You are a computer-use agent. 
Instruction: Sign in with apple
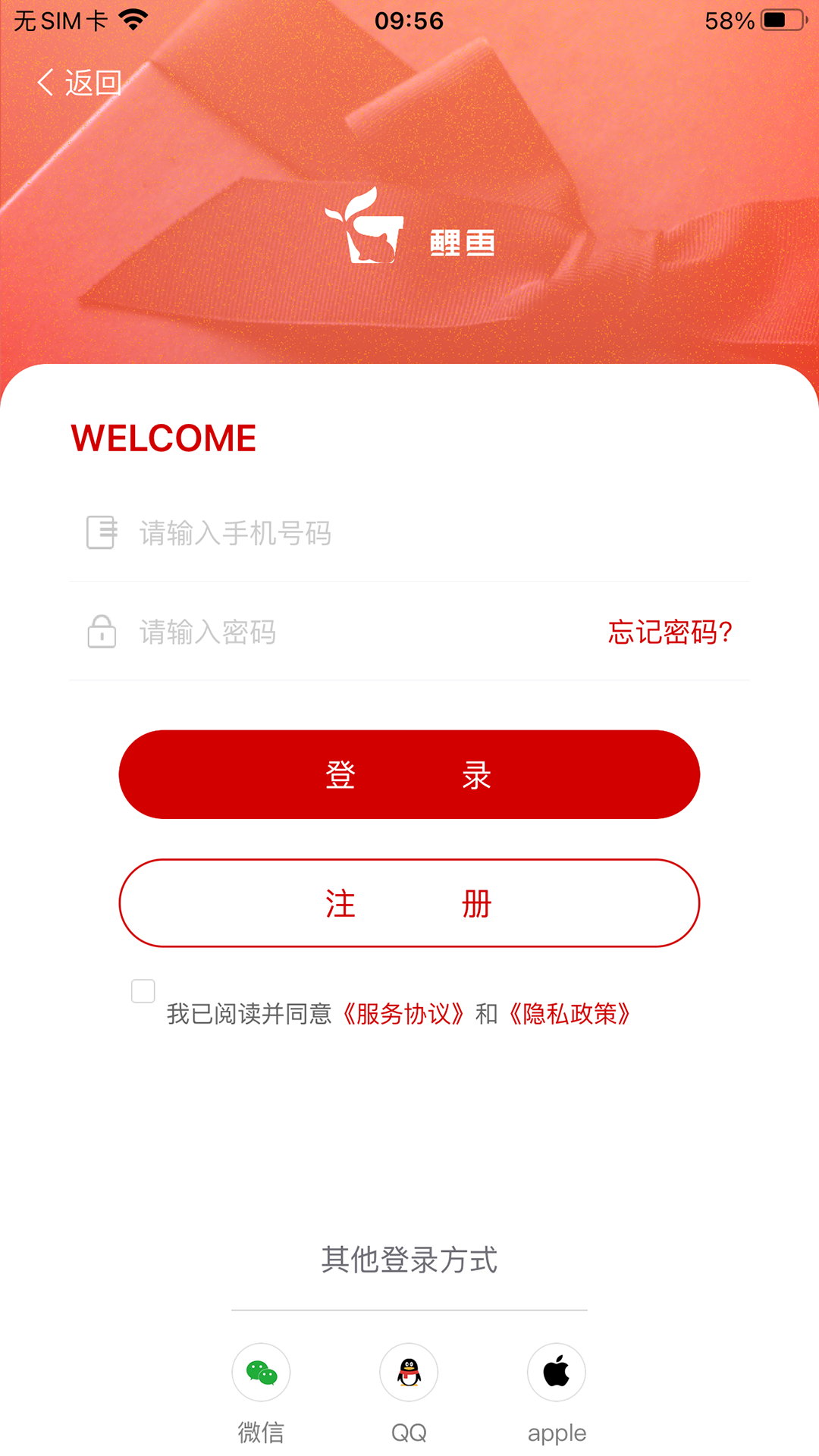557,1373
